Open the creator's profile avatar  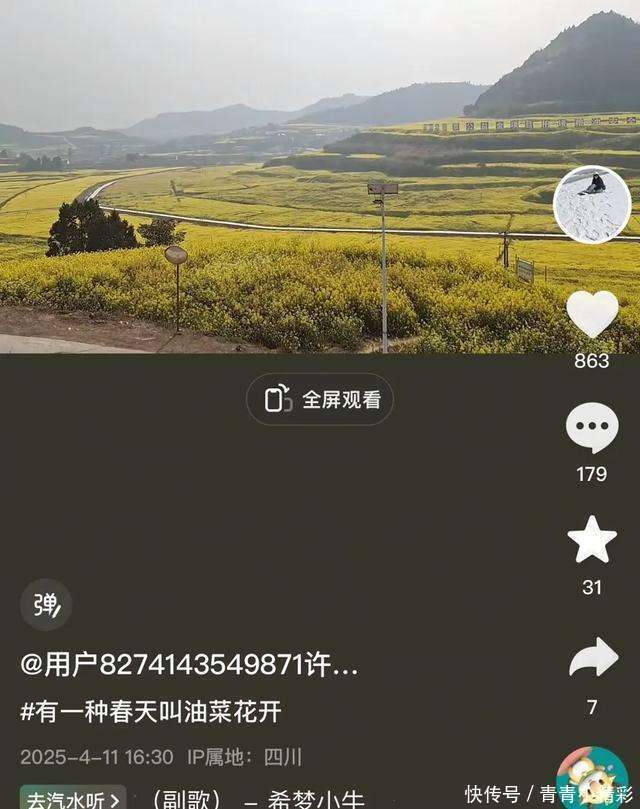(592, 204)
